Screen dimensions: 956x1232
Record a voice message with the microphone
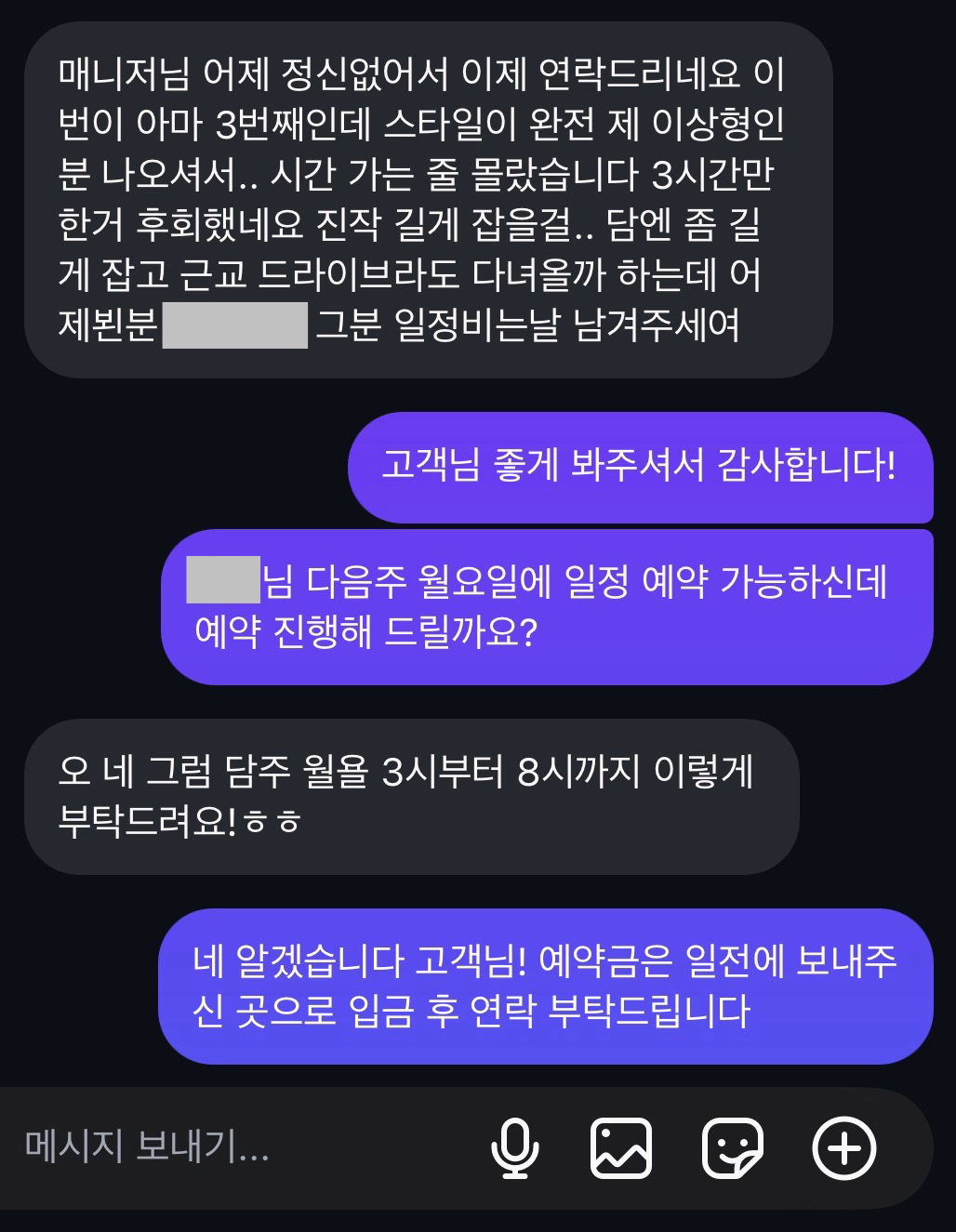[x=514, y=1147]
